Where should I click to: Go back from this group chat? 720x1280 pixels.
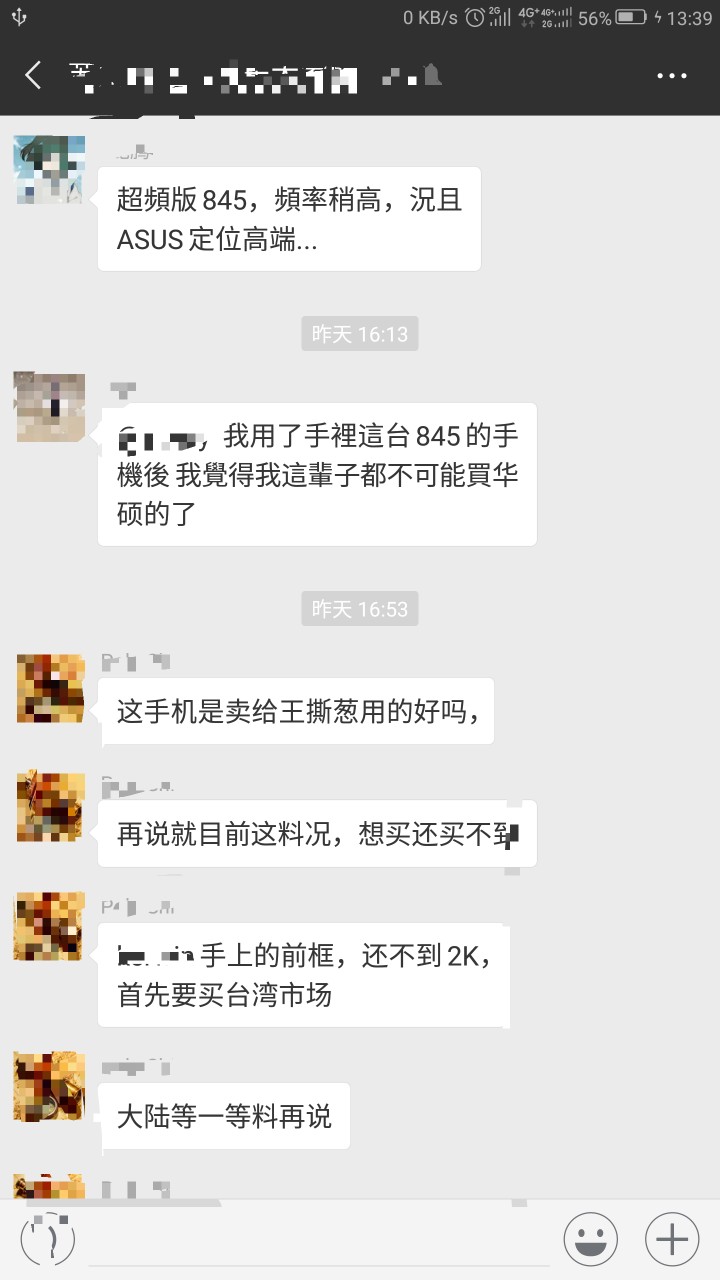tap(33, 76)
